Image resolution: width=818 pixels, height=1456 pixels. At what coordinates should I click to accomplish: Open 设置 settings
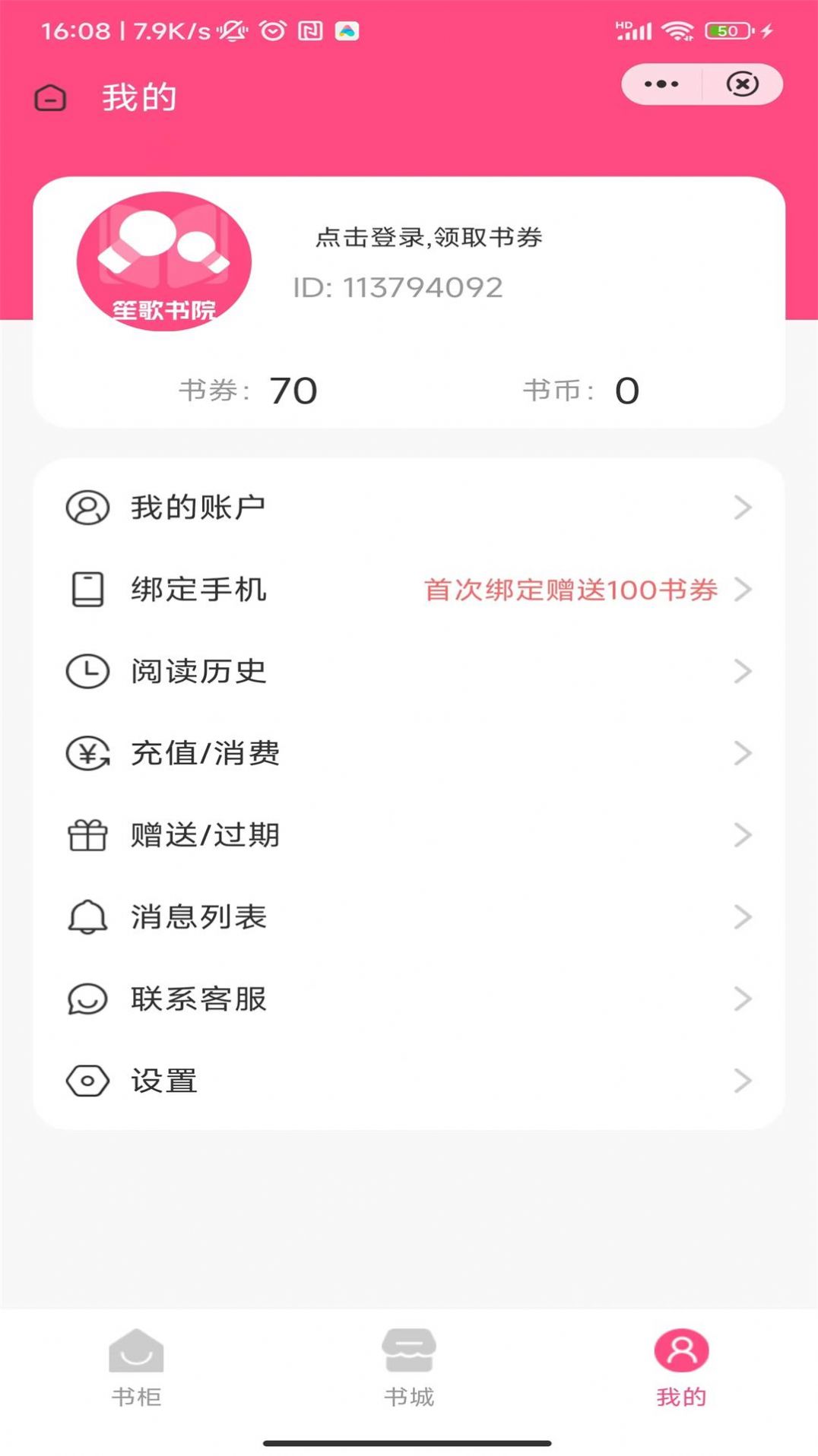pos(409,1081)
